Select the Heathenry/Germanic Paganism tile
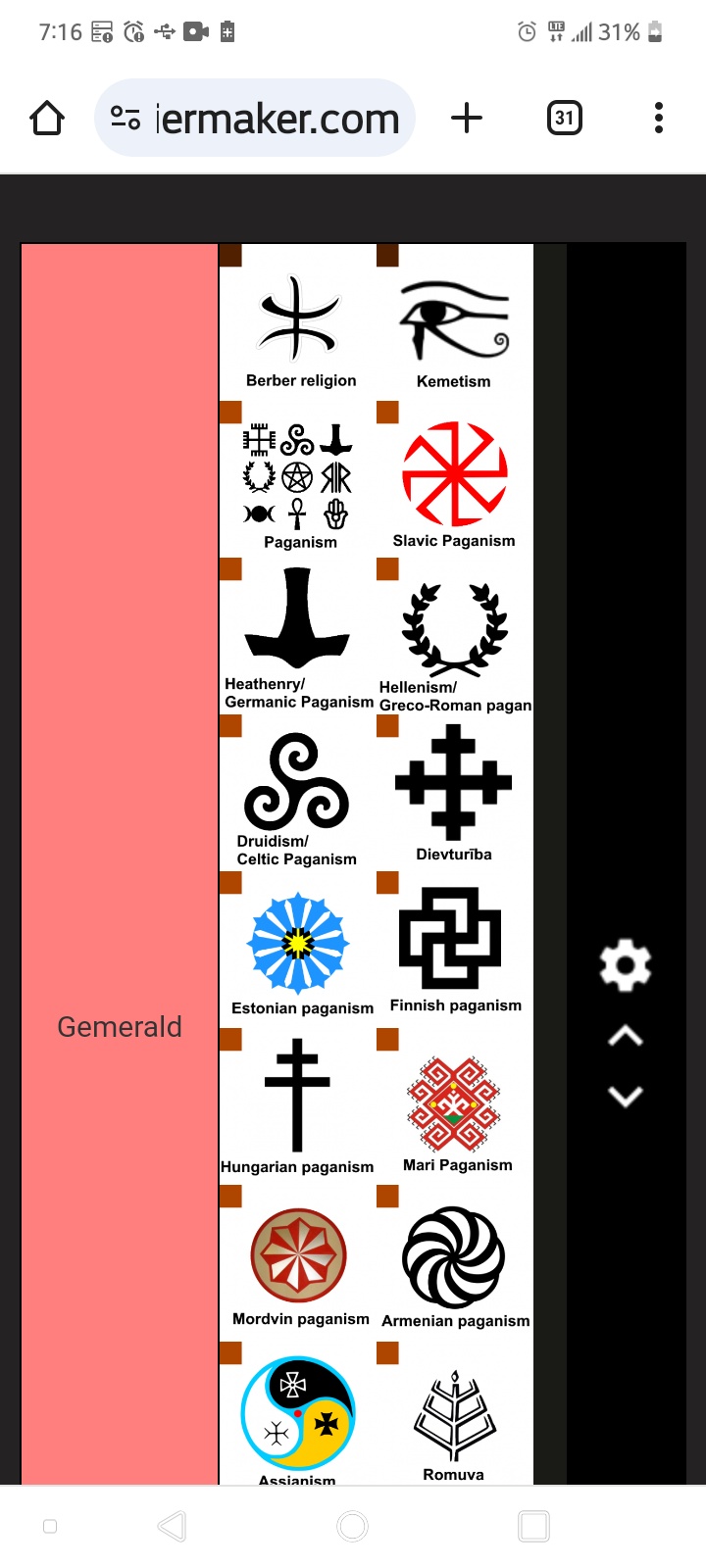 click(298, 637)
